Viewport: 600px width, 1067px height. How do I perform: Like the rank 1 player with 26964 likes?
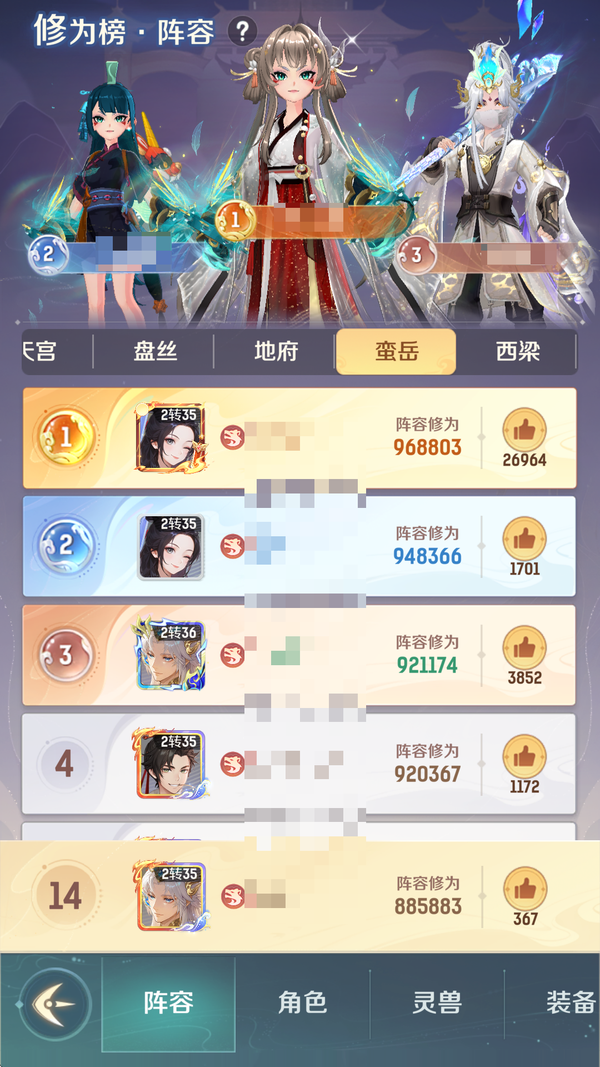point(524,431)
